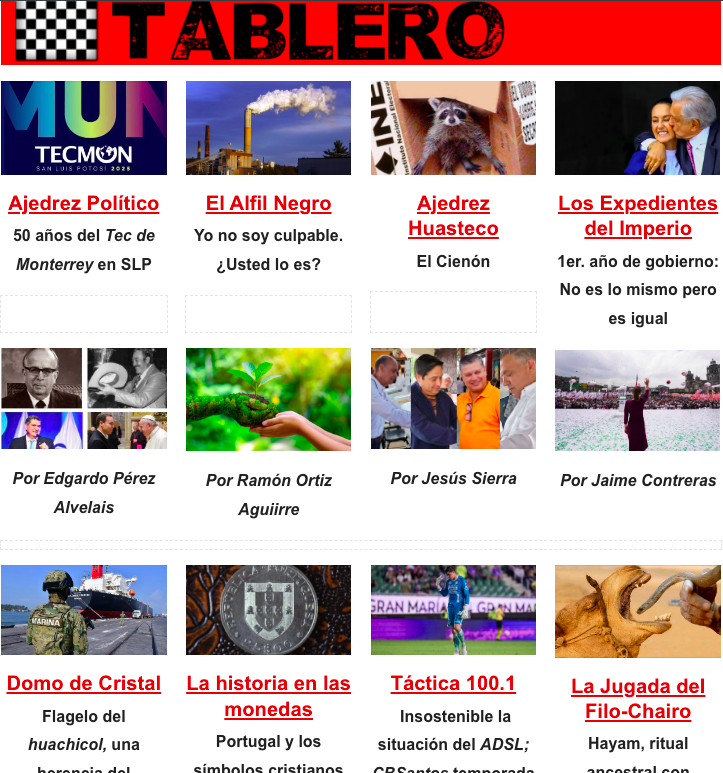The image size is (723, 773).
Task: Tap the factory smokestack image
Action: click(268, 128)
